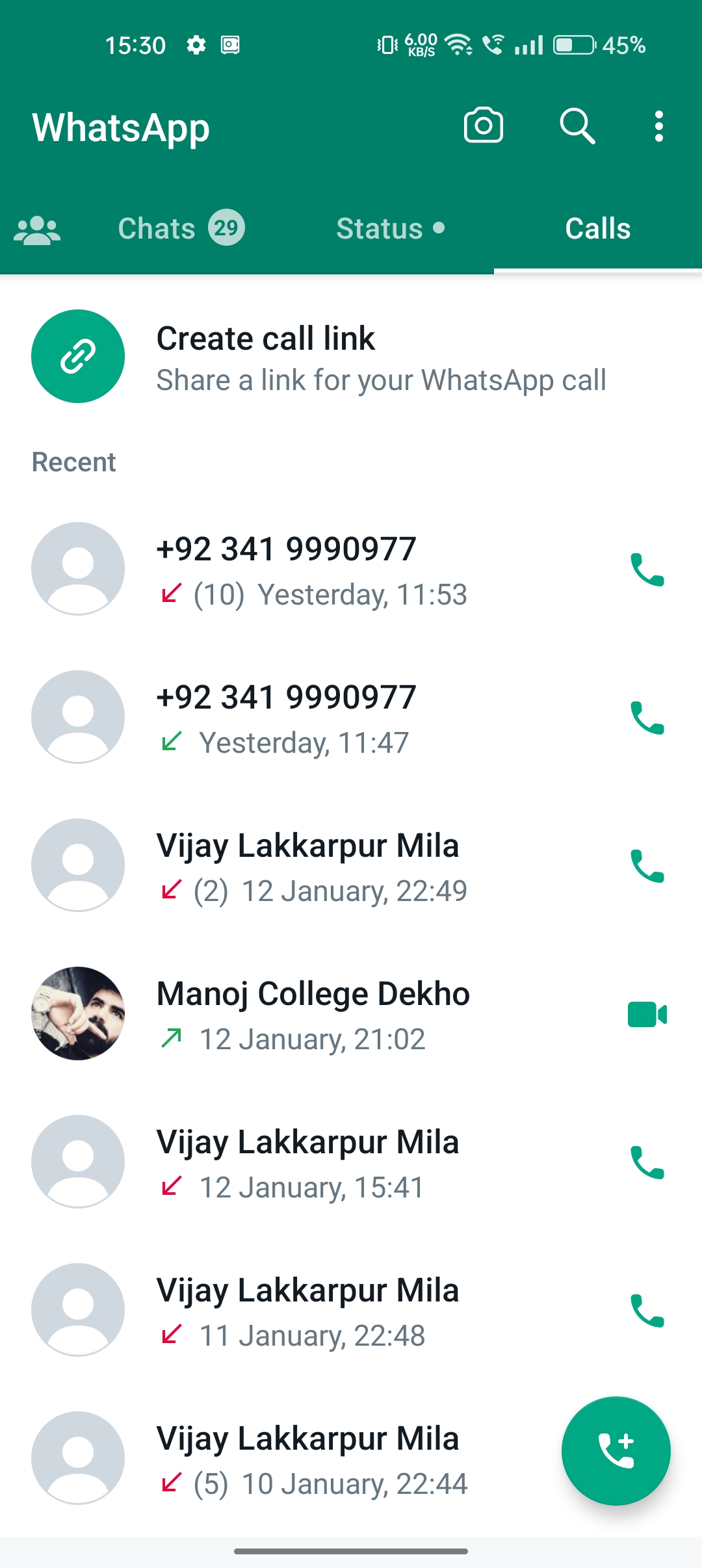
Task: Call Vijay Lakkarpur Mila from 12 January 15:41 entry
Action: click(647, 1162)
